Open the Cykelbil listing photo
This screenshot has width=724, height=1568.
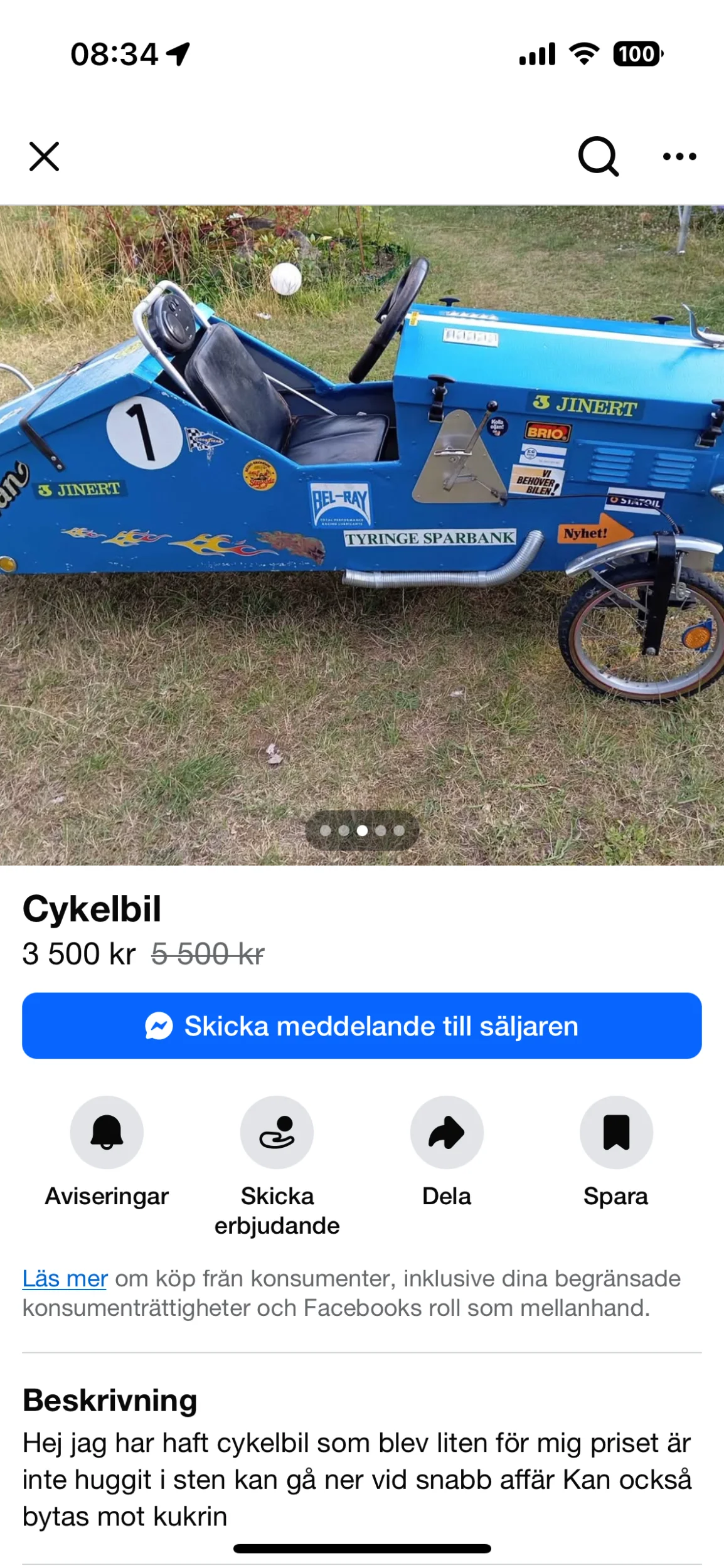(362, 534)
